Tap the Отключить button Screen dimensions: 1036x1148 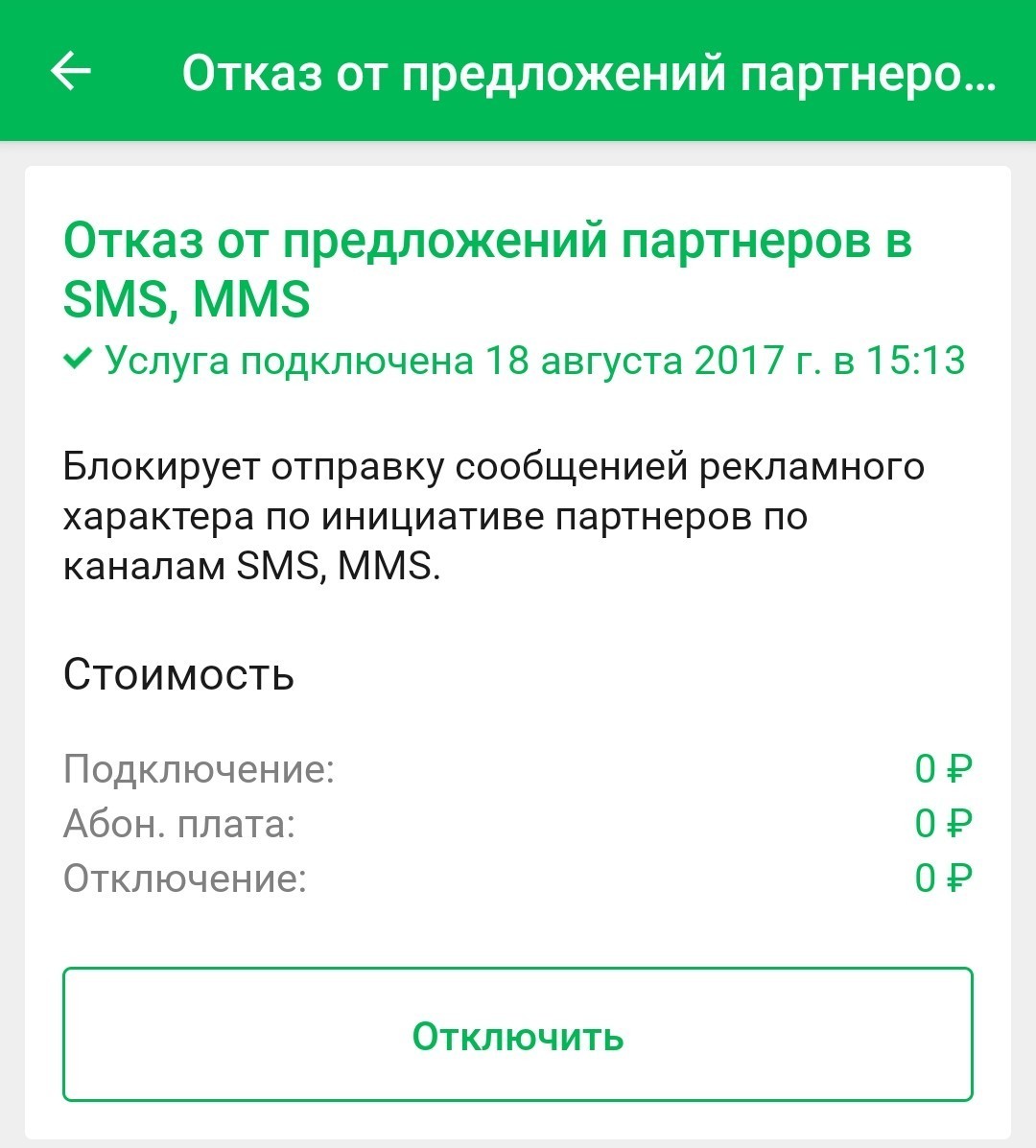[518, 1035]
